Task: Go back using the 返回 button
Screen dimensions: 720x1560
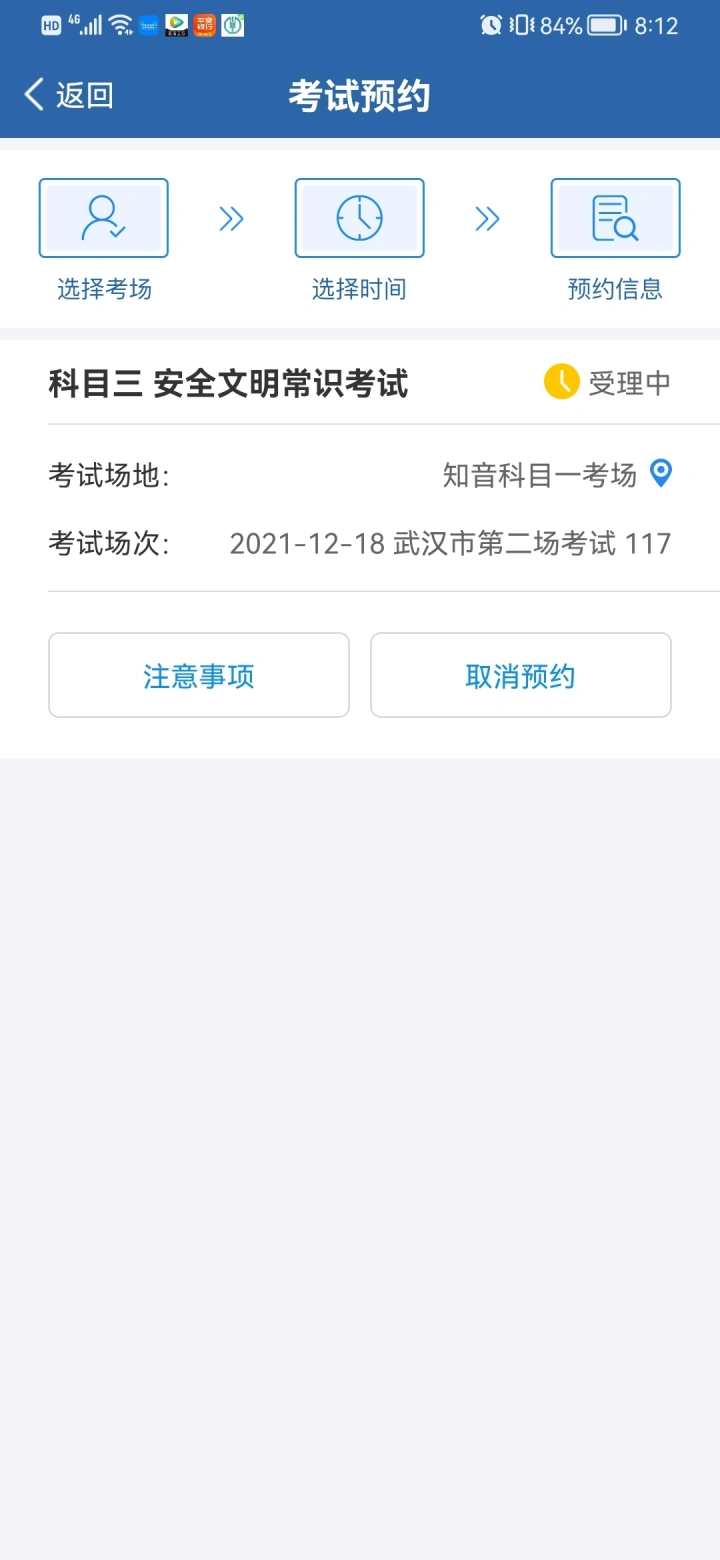Action: 68,96
